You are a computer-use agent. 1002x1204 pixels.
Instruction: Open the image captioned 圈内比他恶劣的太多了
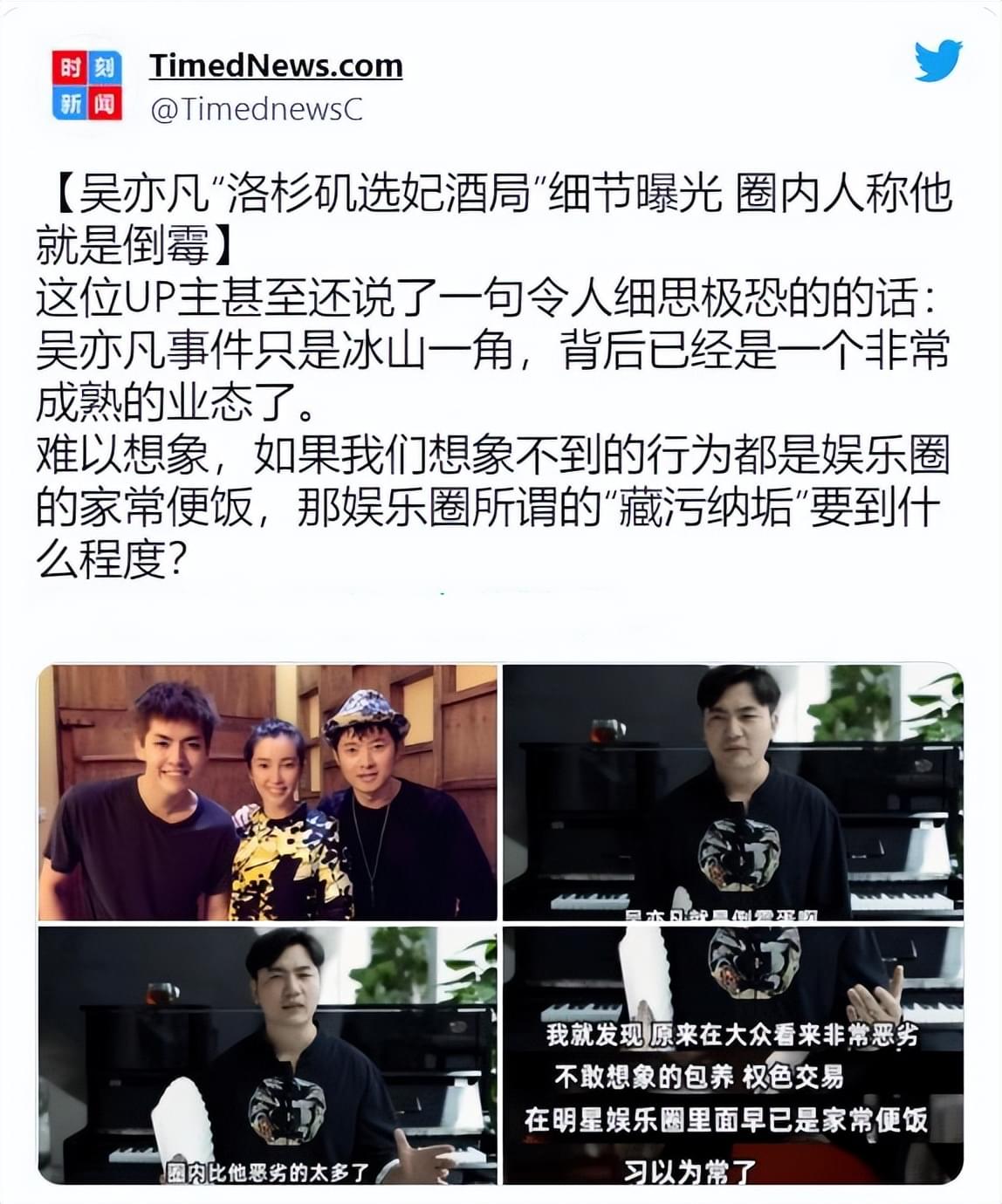point(267,1056)
